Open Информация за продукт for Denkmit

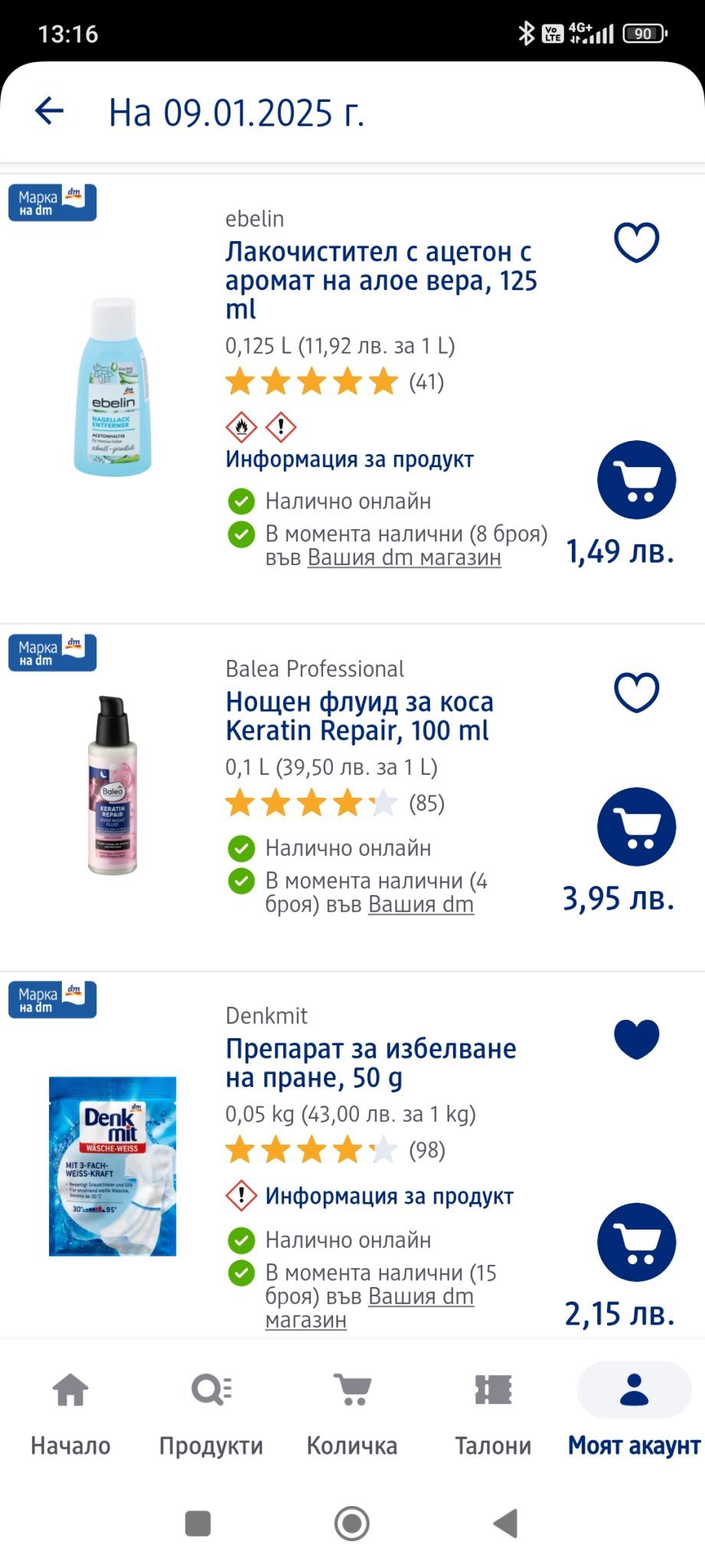389,1196
